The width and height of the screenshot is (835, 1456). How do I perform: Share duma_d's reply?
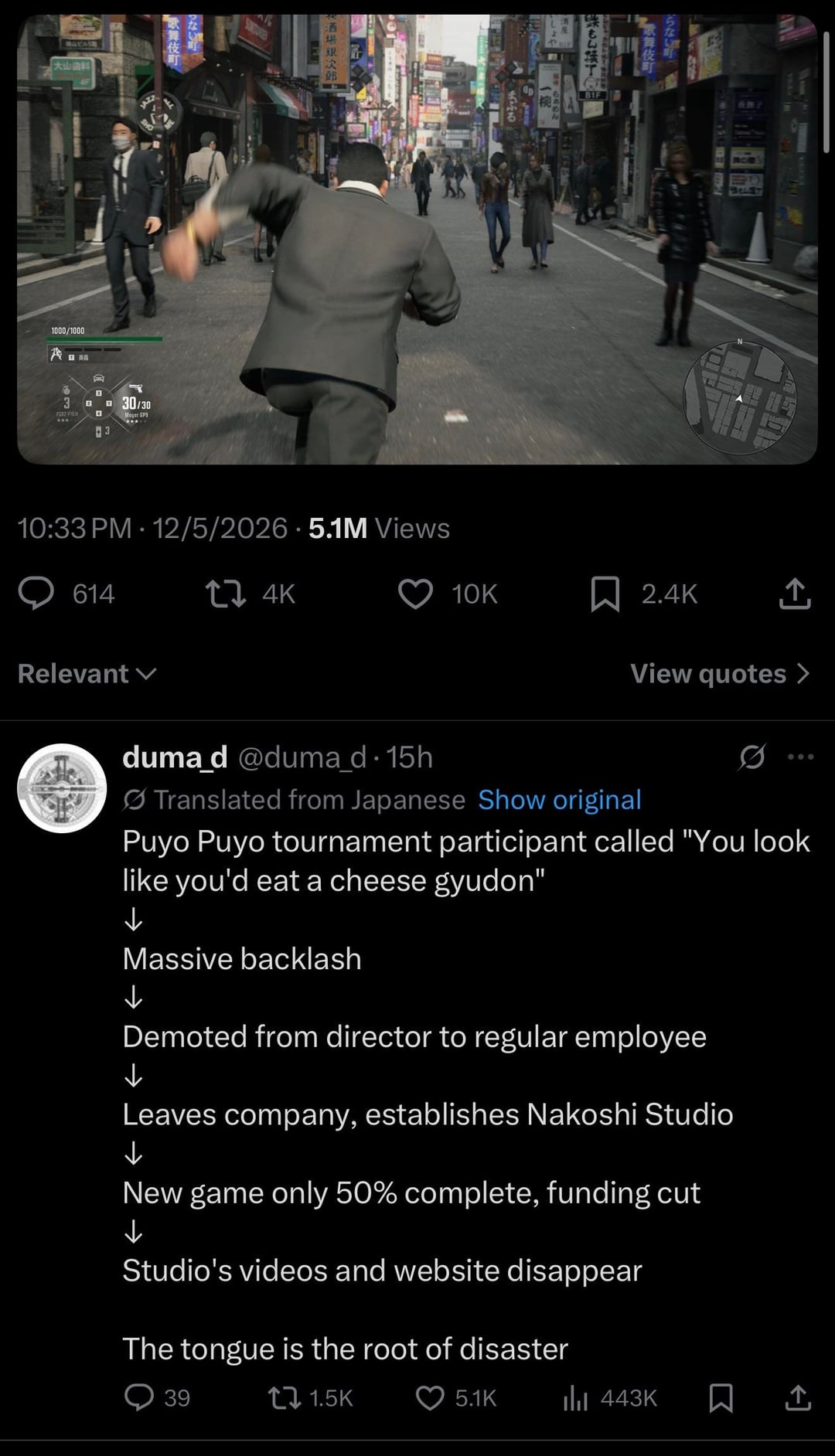[798, 1397]
